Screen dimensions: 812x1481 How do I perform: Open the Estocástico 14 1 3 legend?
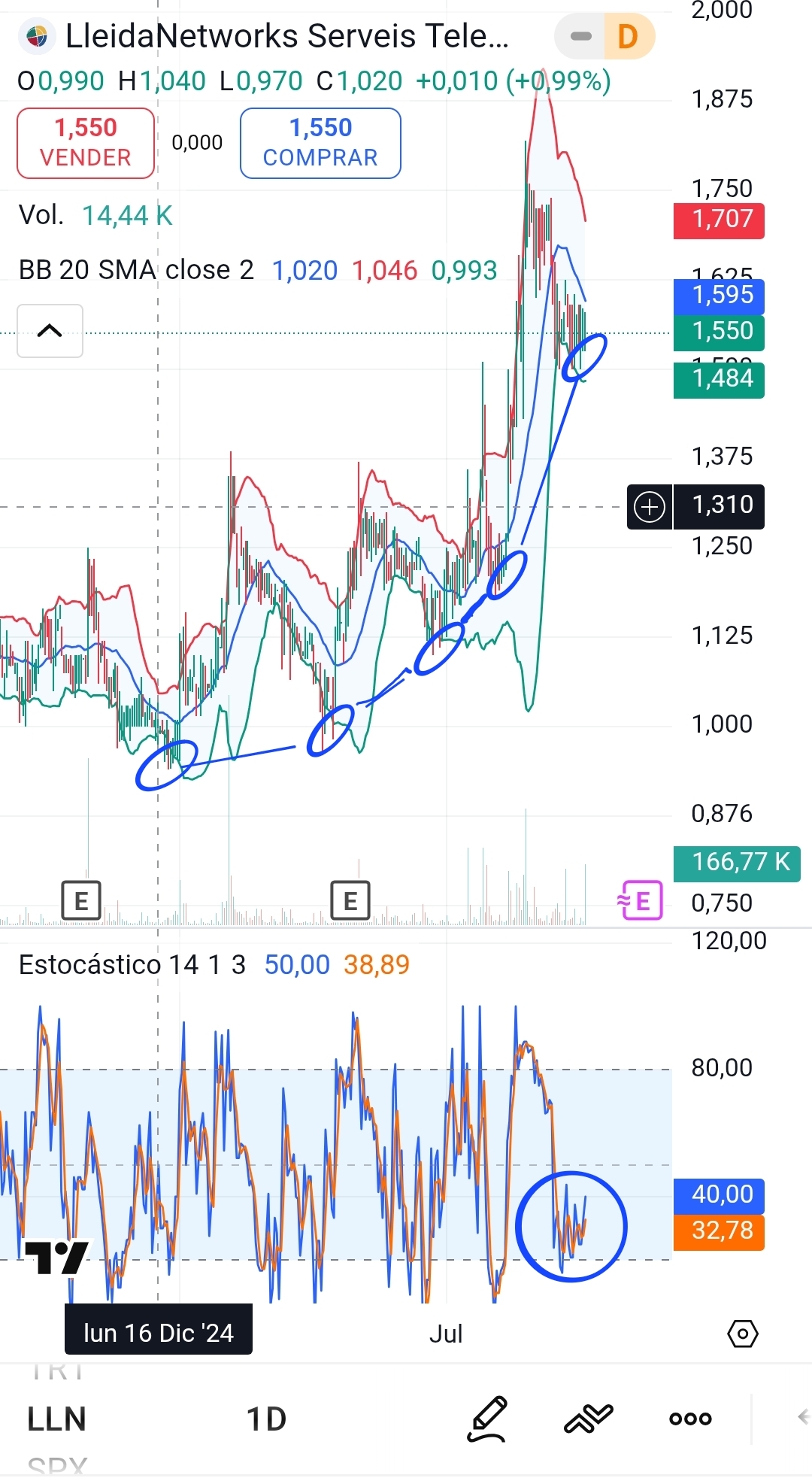tap(132, 964)
